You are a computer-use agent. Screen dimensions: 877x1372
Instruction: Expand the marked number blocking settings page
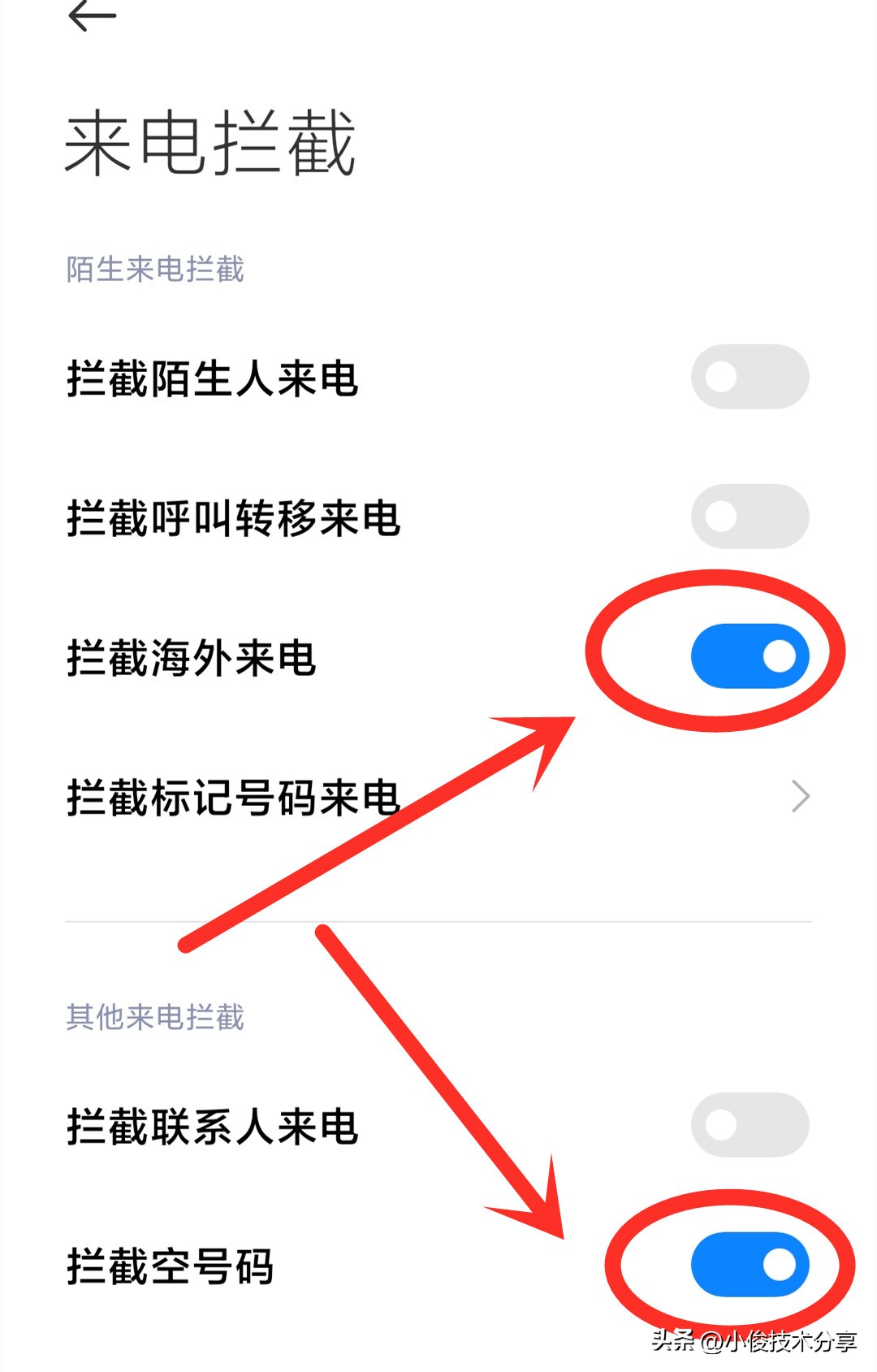click(800, 798)
